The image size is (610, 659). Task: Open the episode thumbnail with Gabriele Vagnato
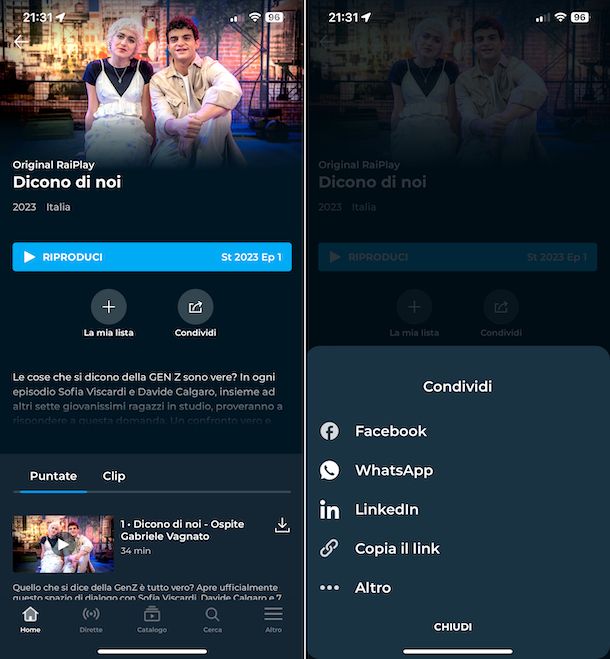(62, 544)
